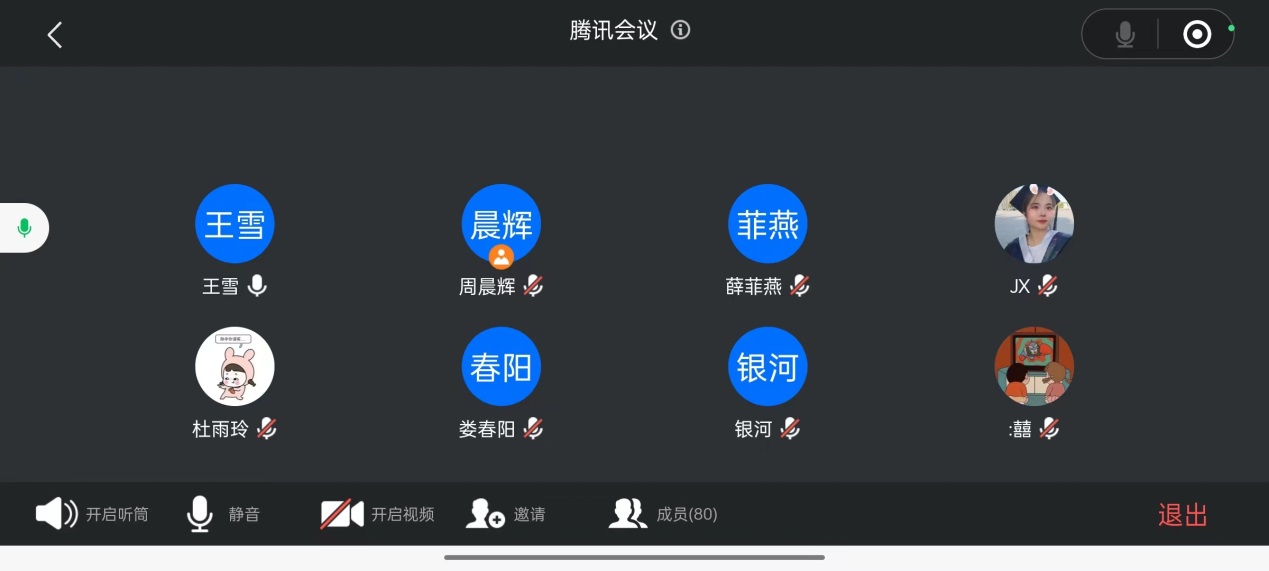
Task: Invite participants with 邀请
Action: (x=506, y=514)
